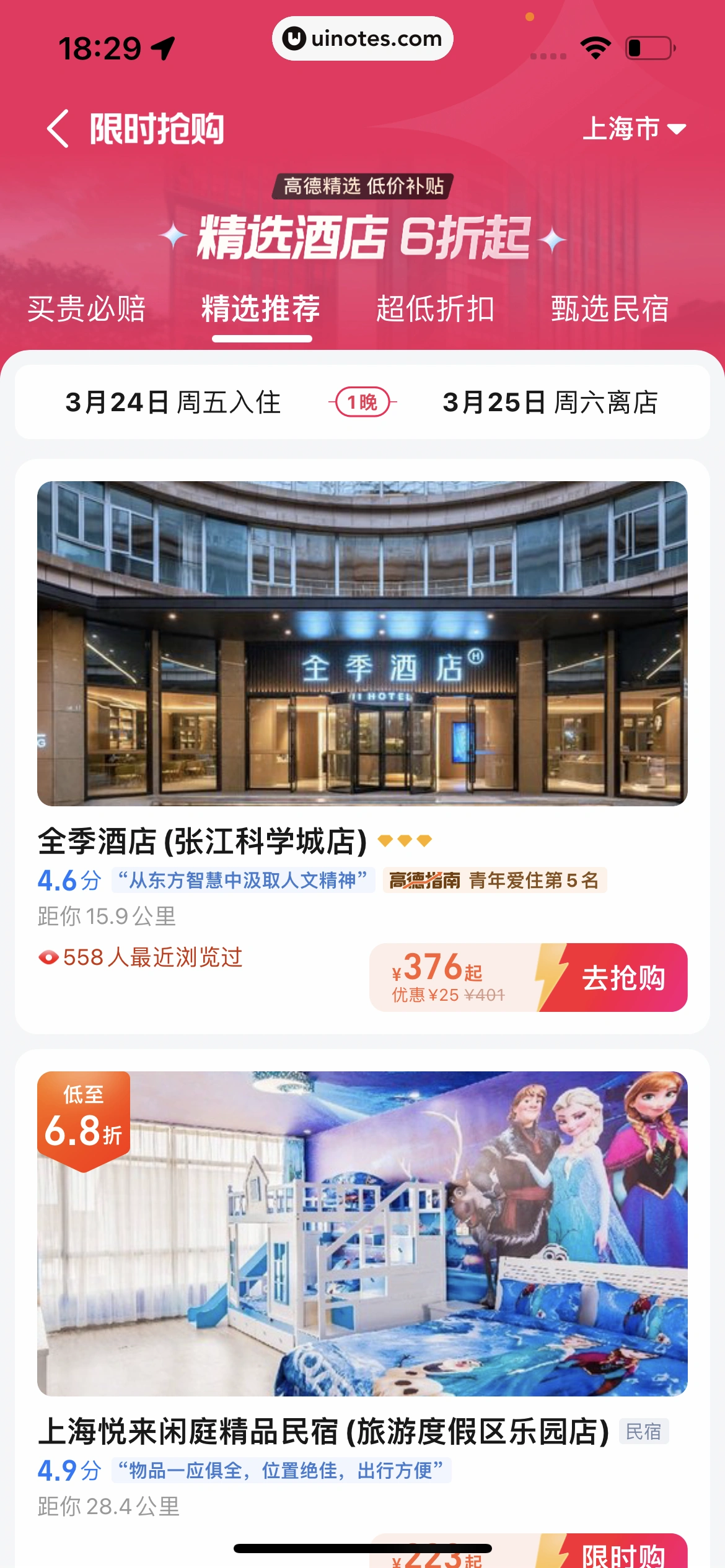Image resolution: width=725 pixels, height=1568 pixels.
Task: Open check-out date 3月25日 周六离店
Action: (x=551, y=403)
